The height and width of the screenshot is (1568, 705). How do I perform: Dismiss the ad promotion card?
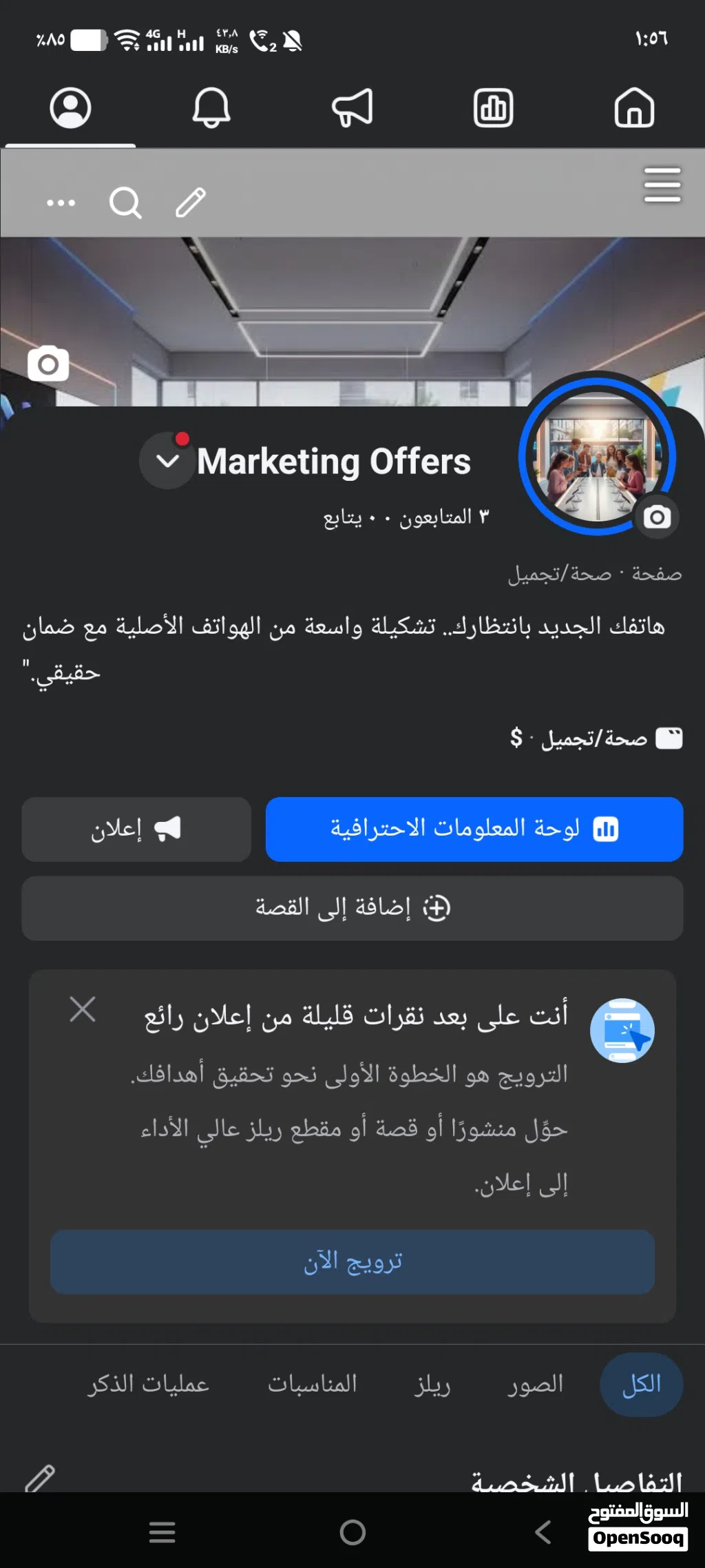[83, 1010]
